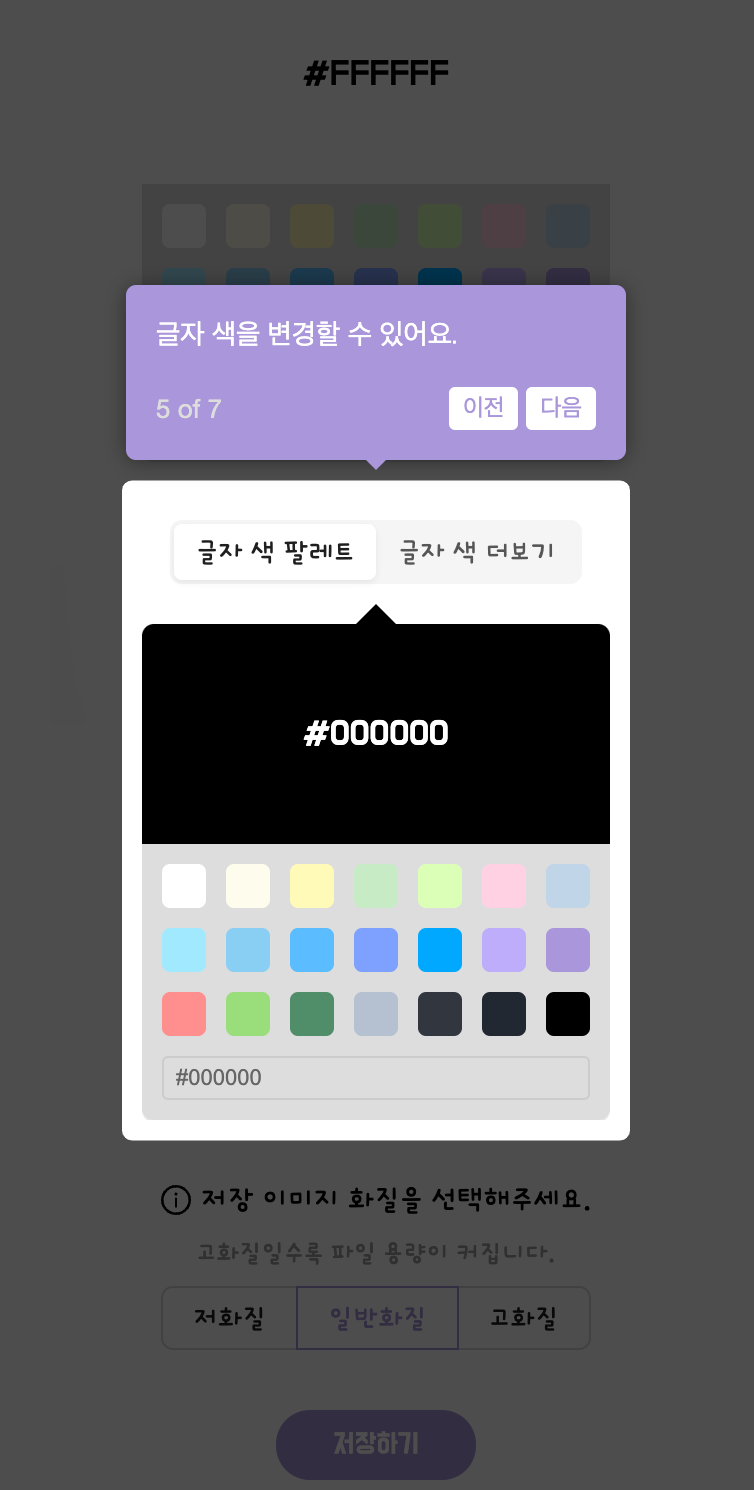Go to the next tip with 다음
The width and height of the screenshot is (754, 1490).
[561, 408]
